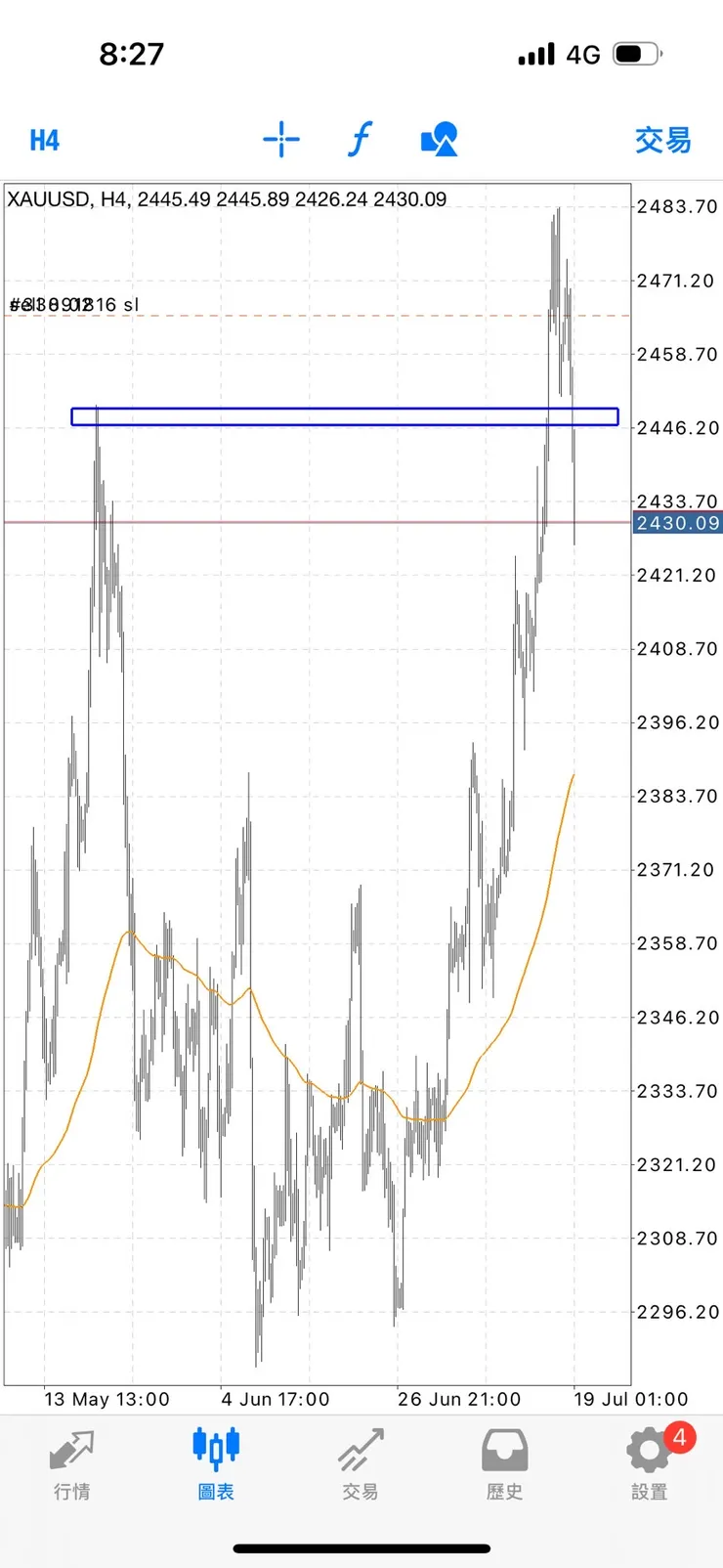Screen dimensions: 723x1568
Task: View the 歷史 history tab
Action: click(x=504, y=1463)
